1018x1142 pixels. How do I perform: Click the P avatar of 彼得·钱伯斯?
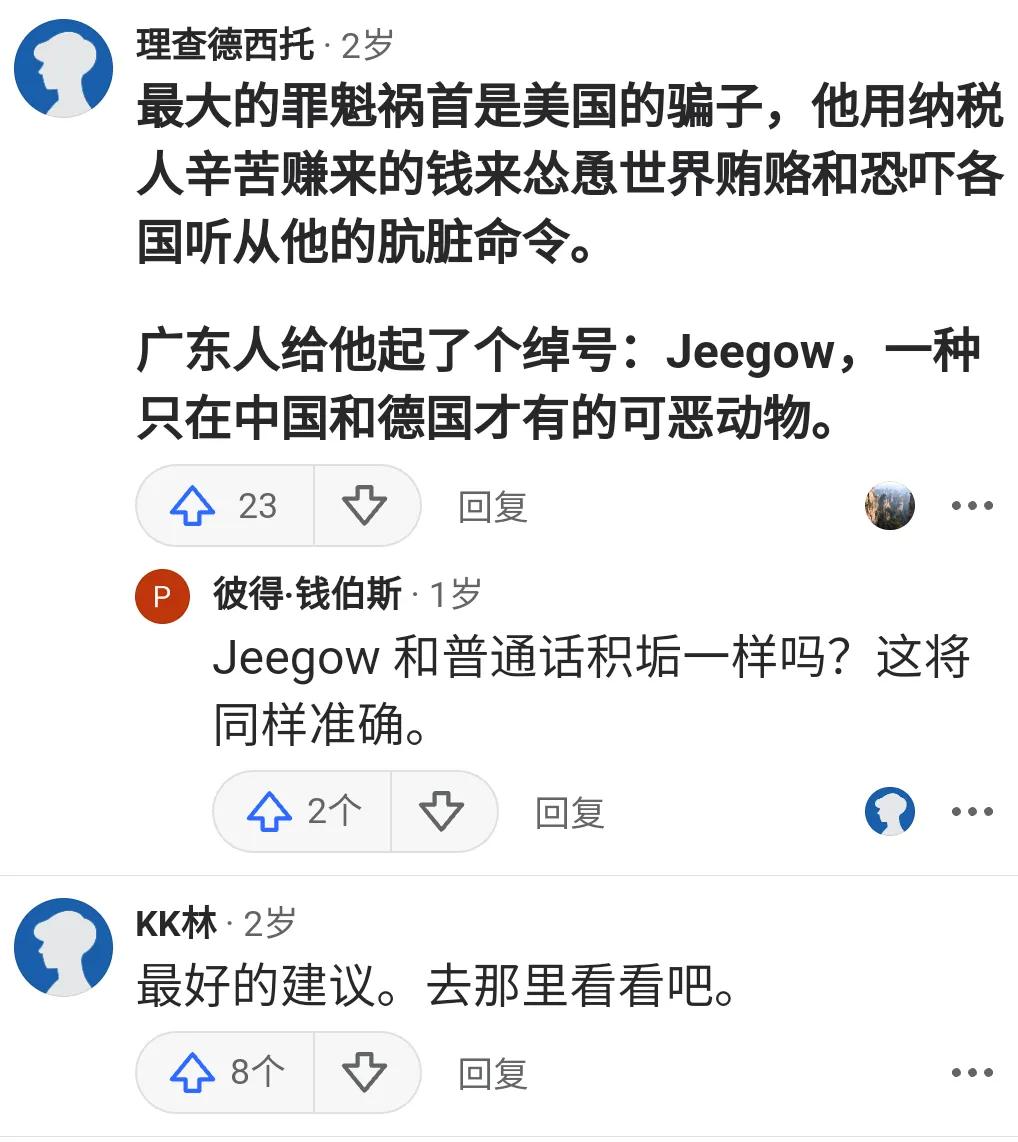163,595
